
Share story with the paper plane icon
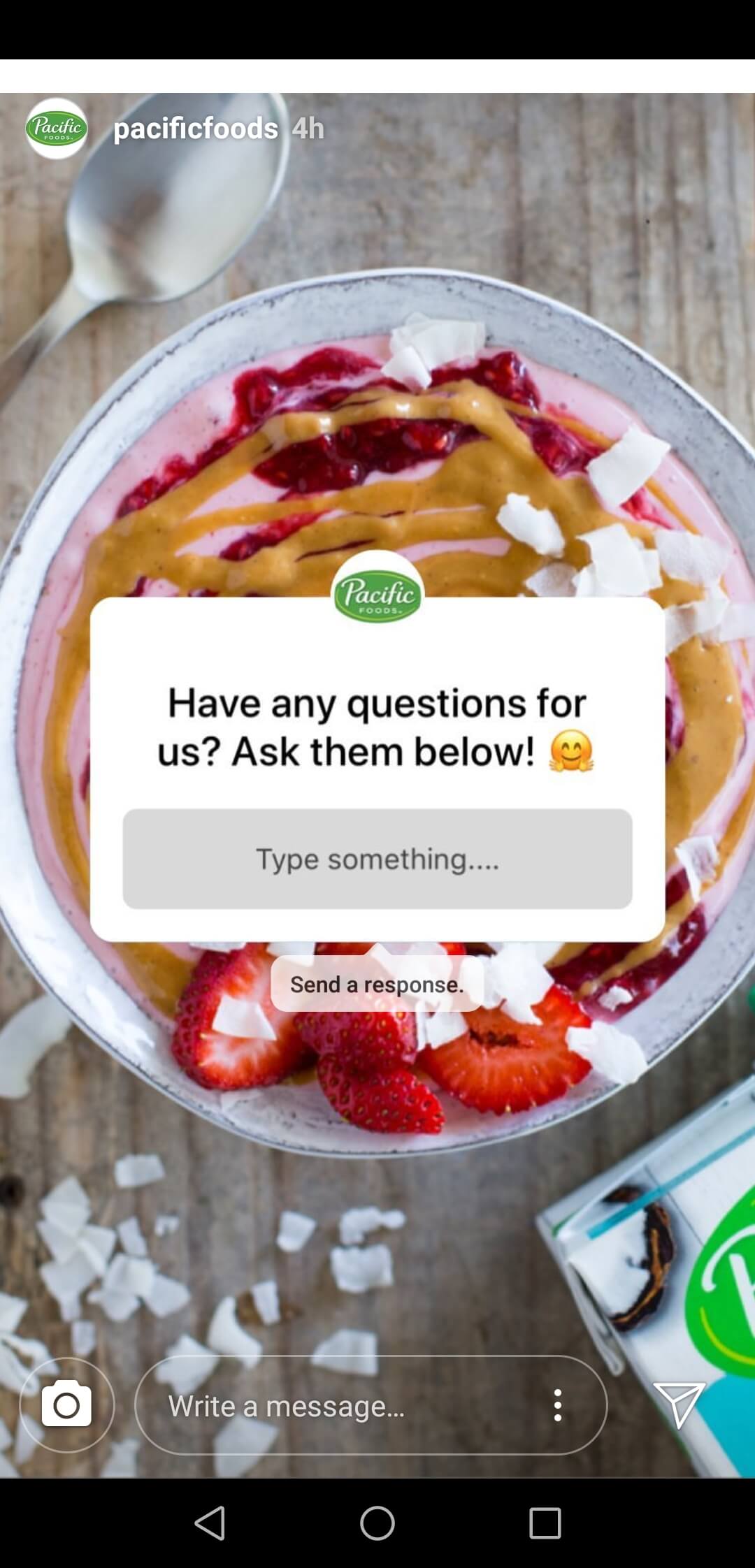(x=679, y=1404)
